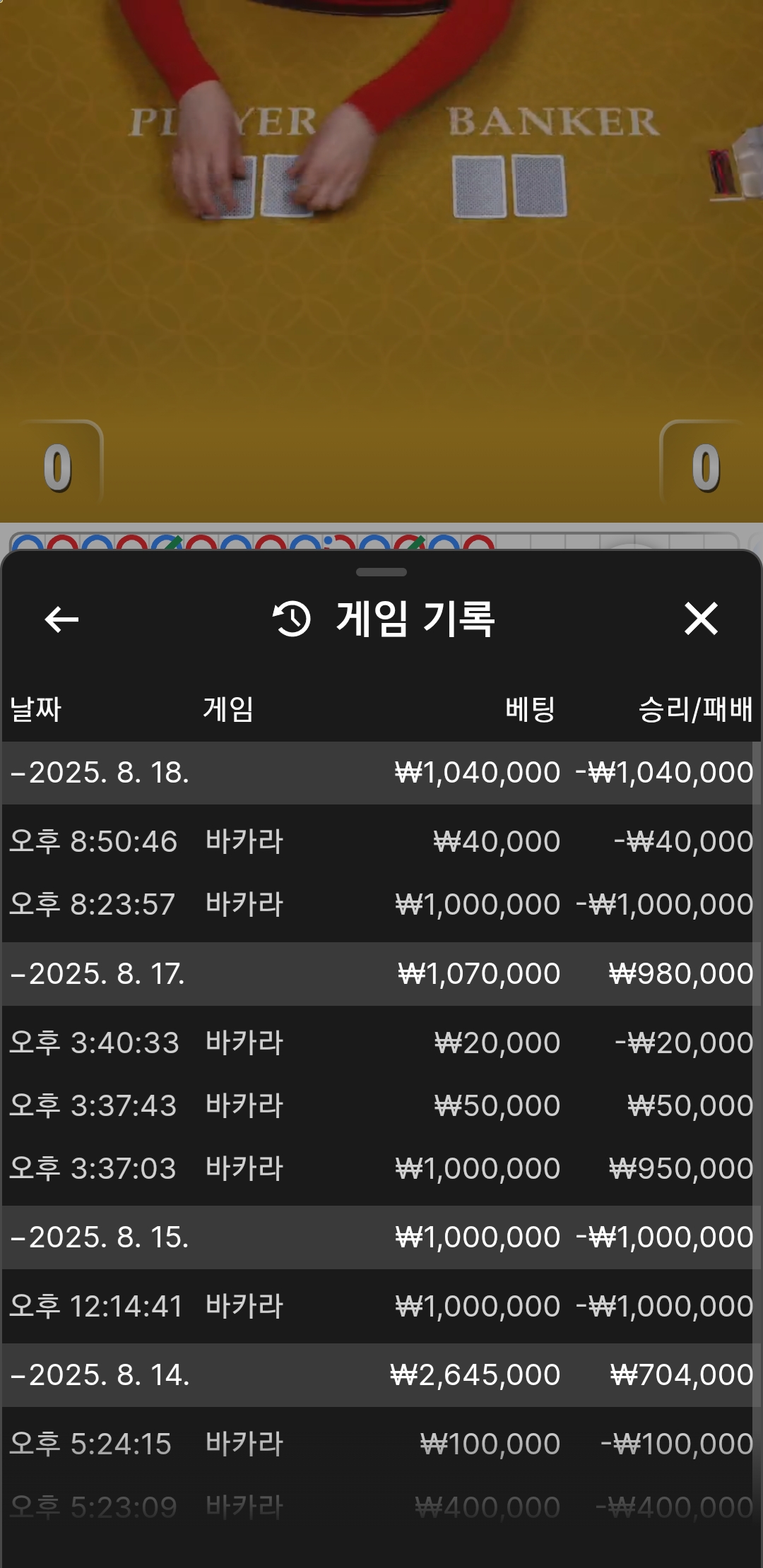
Task: Close the 게임 기록 panel
Action: click(x=701, y=619)
